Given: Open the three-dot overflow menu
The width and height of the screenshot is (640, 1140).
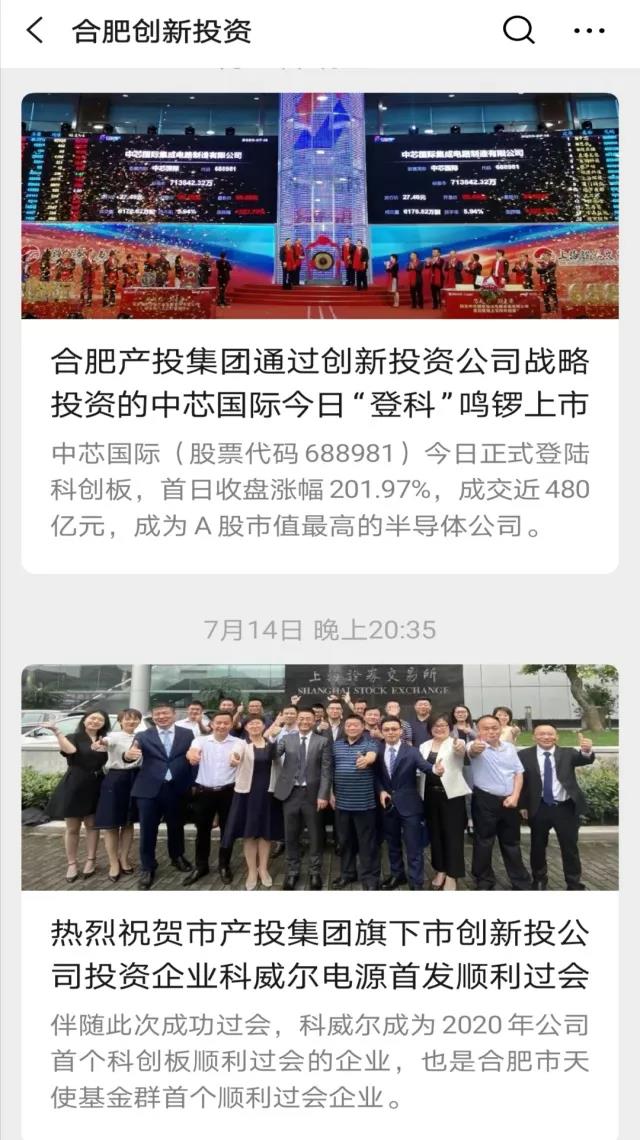Looking at the screenshot, I should tap(589, 31).
